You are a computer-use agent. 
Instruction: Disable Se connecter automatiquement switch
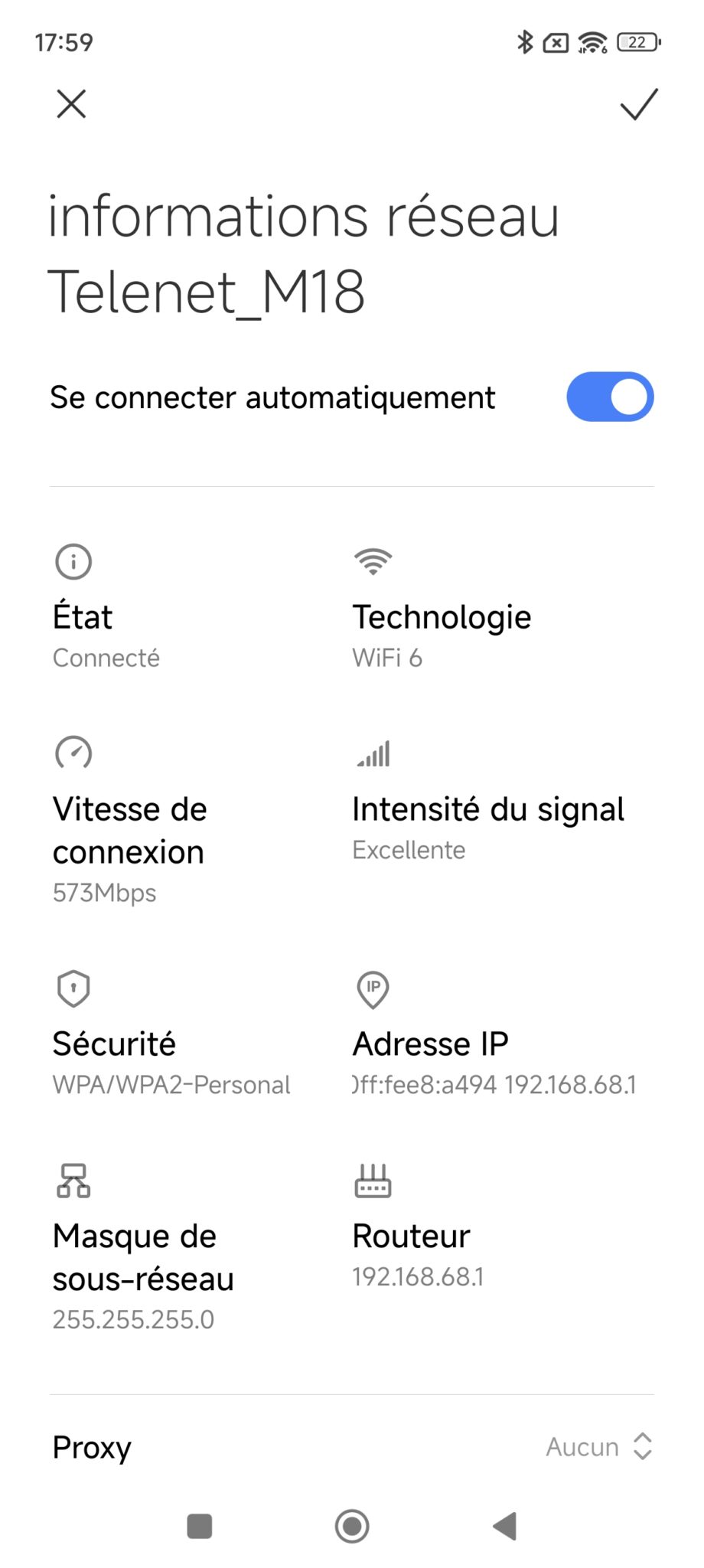[x=609, y=397]
